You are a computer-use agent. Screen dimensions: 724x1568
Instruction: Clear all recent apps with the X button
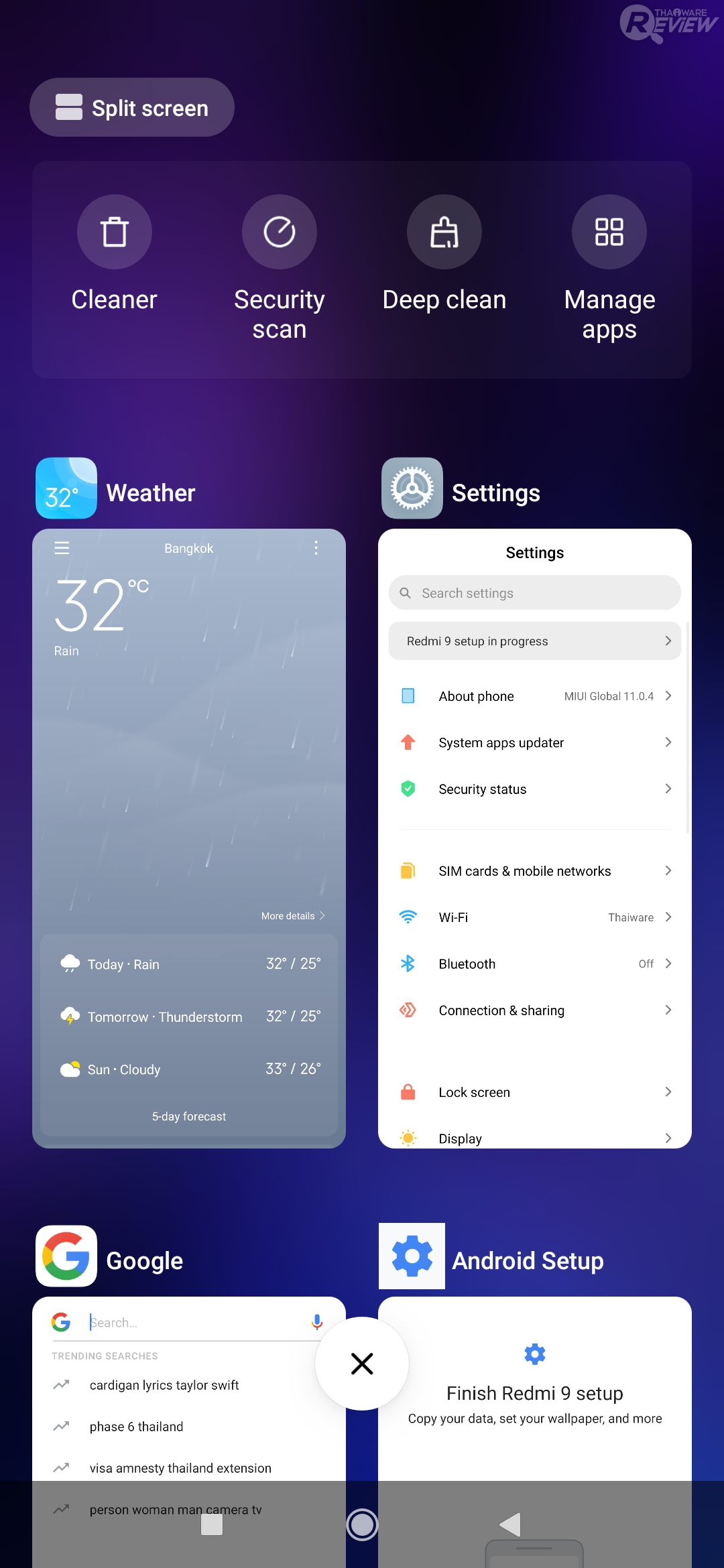pos(362,1364)
